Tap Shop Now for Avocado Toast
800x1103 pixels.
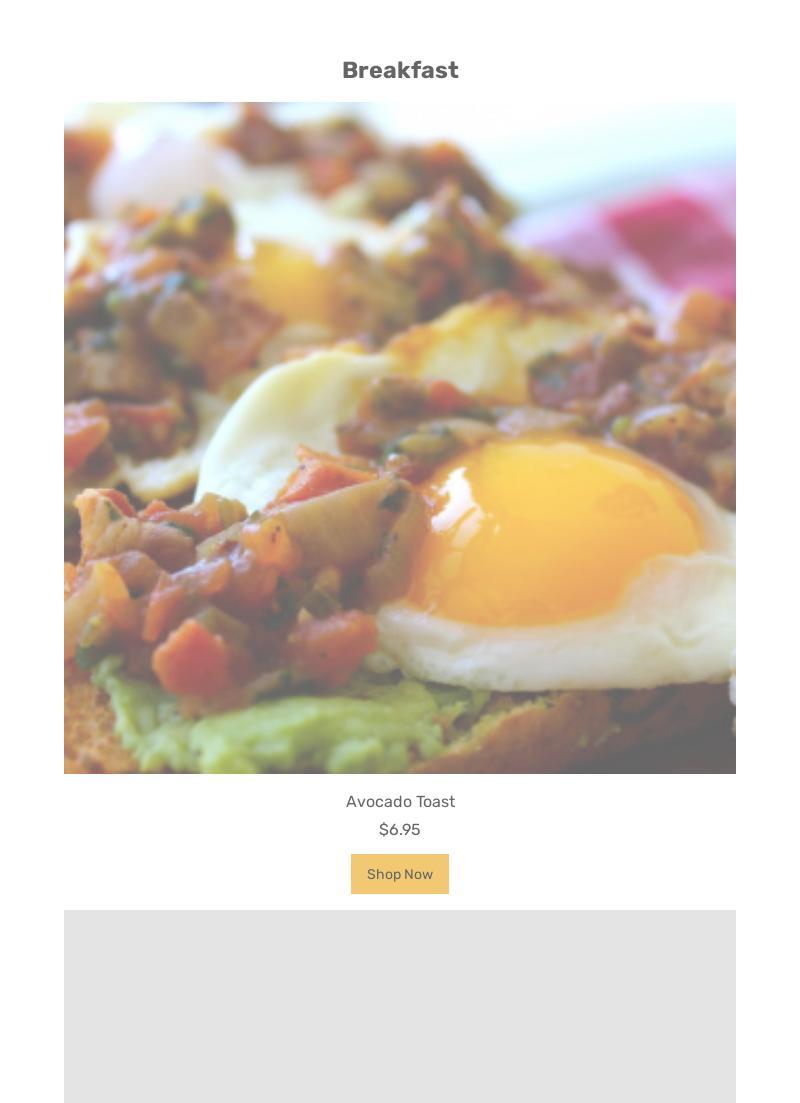pyautogui.click(x=399, y=874)
